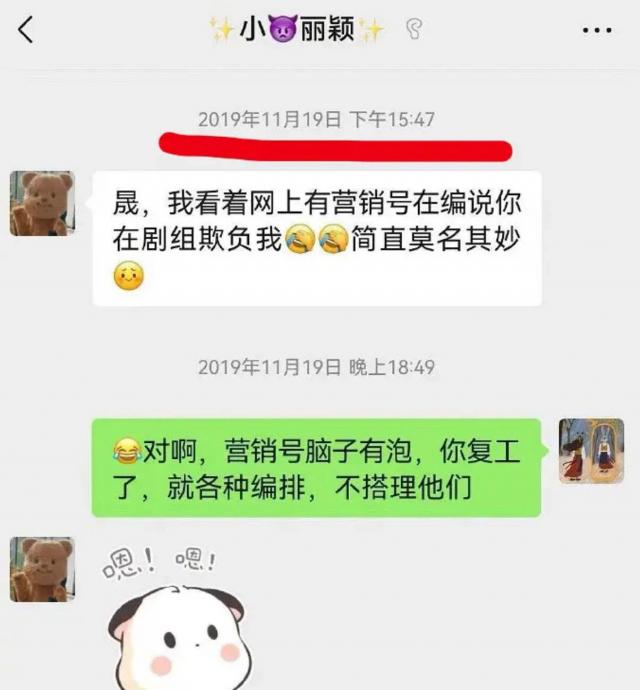
Task: Go back to the chat list
Action: pos(26,30)
